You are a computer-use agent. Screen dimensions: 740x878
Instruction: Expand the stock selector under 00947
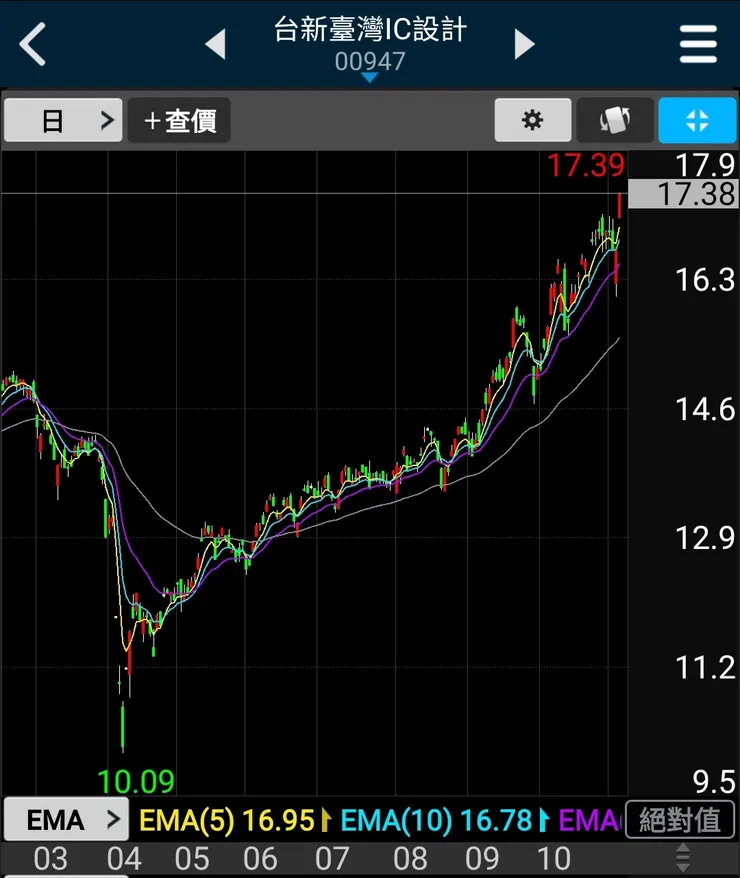tap(370, 77)
